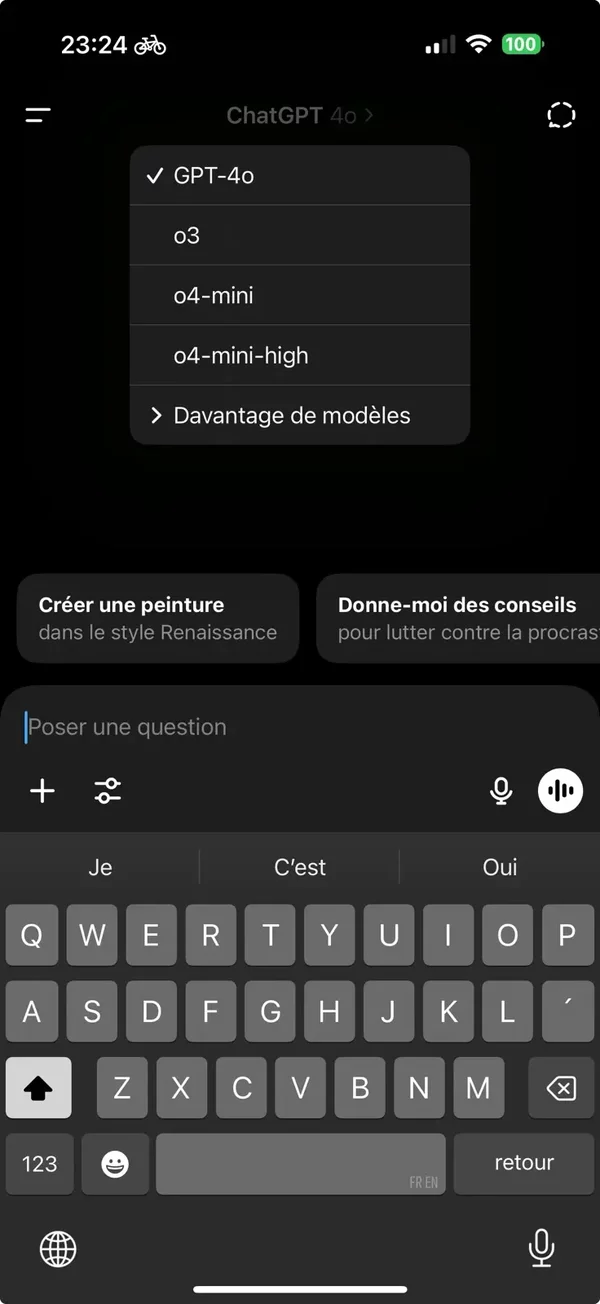Switch keyboard language with the globe key
Screen dimensions: 600x1304
coord(58,1247)
